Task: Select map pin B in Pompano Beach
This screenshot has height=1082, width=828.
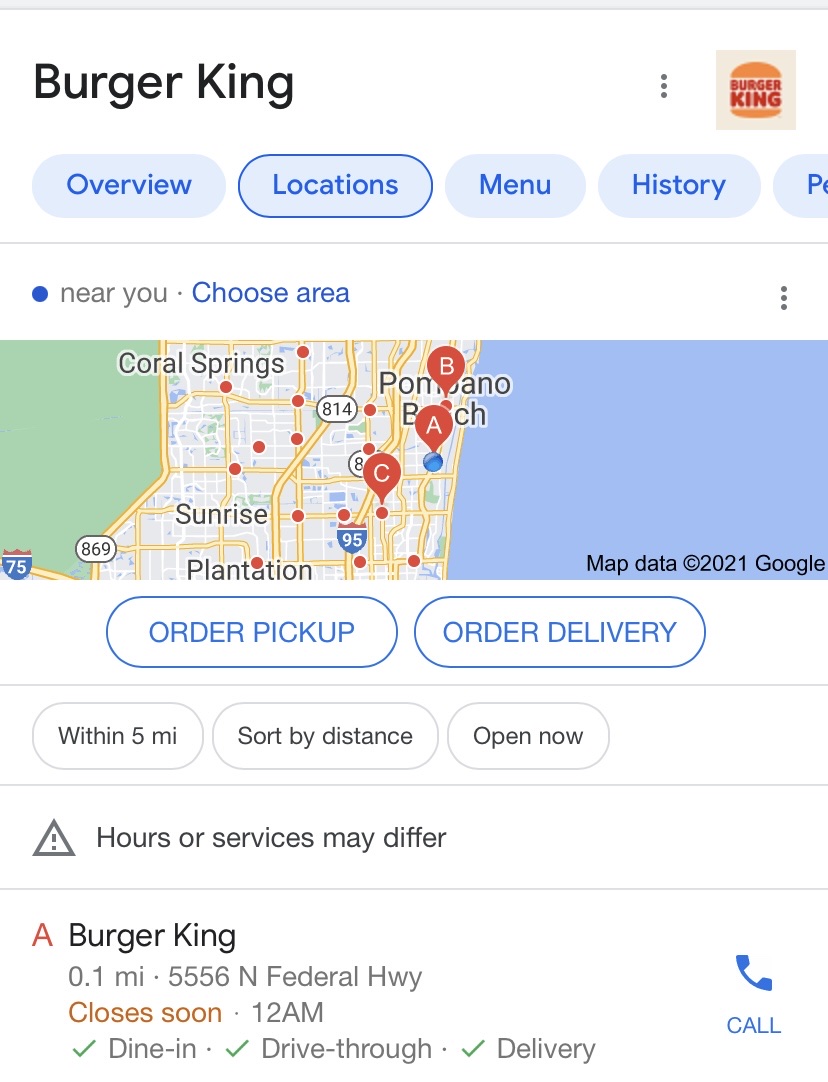Action: point(446,366)
